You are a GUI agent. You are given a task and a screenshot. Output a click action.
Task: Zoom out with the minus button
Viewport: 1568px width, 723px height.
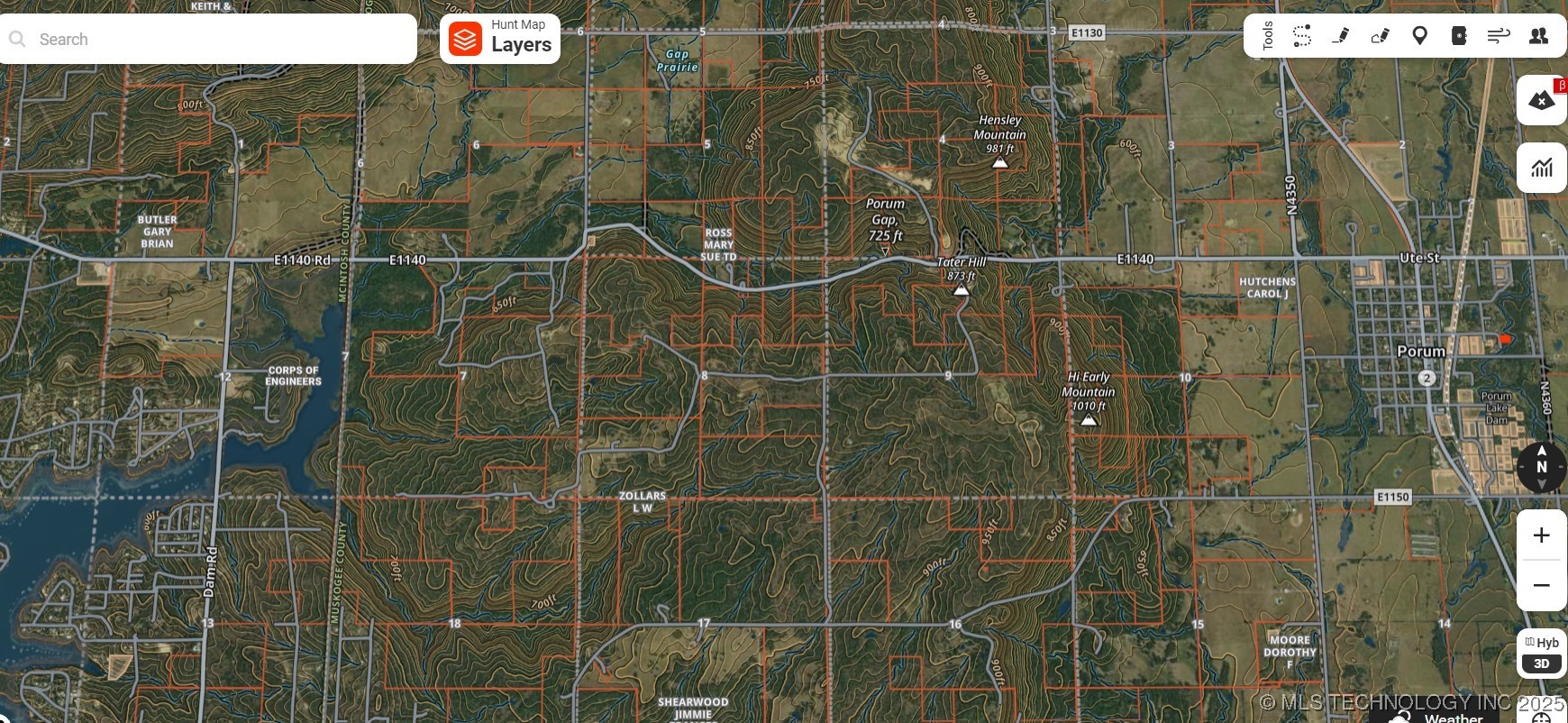(1541, 585)
